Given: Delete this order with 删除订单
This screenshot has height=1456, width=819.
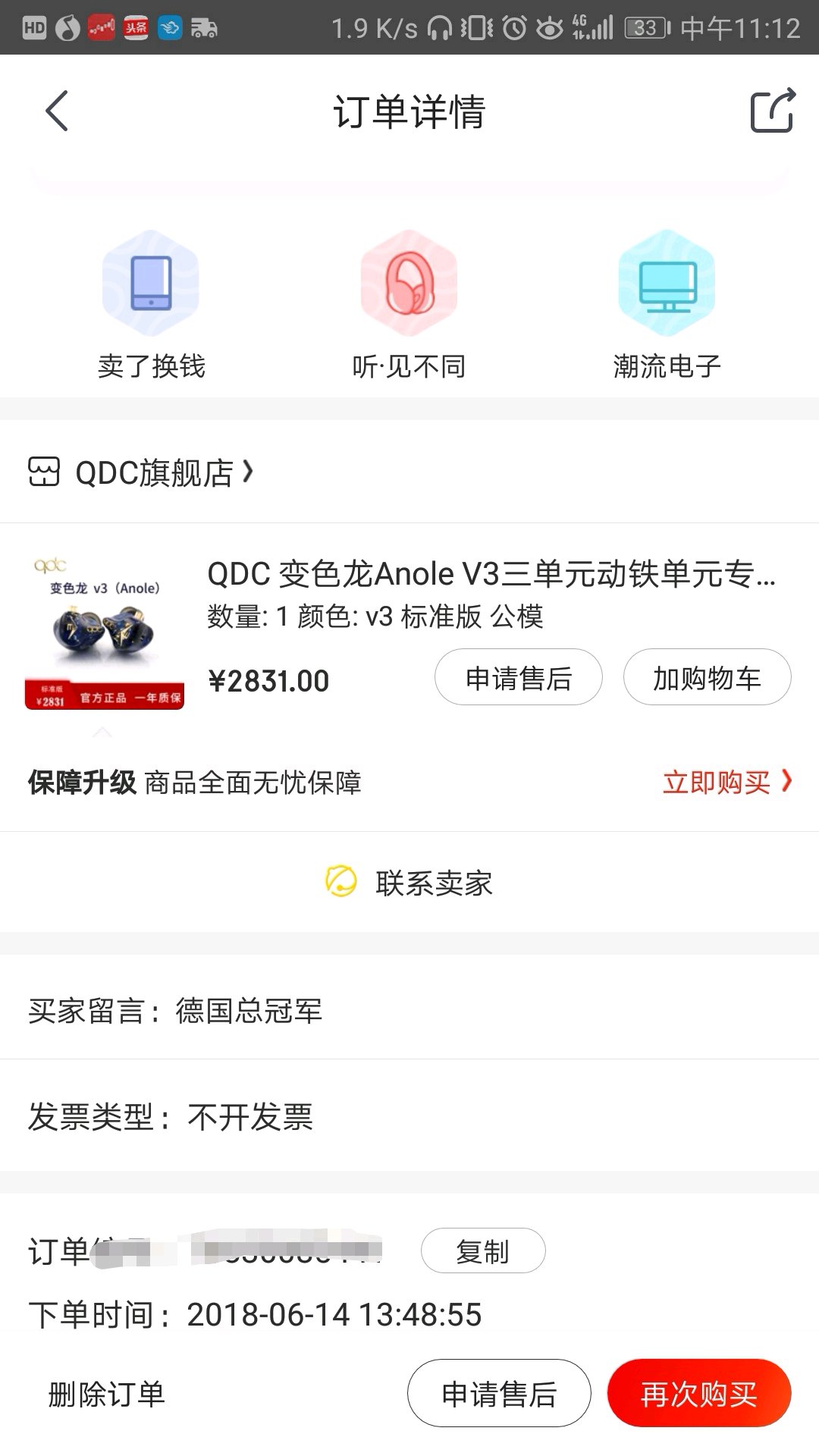Looking at the screenshot, I should 106,1394.
